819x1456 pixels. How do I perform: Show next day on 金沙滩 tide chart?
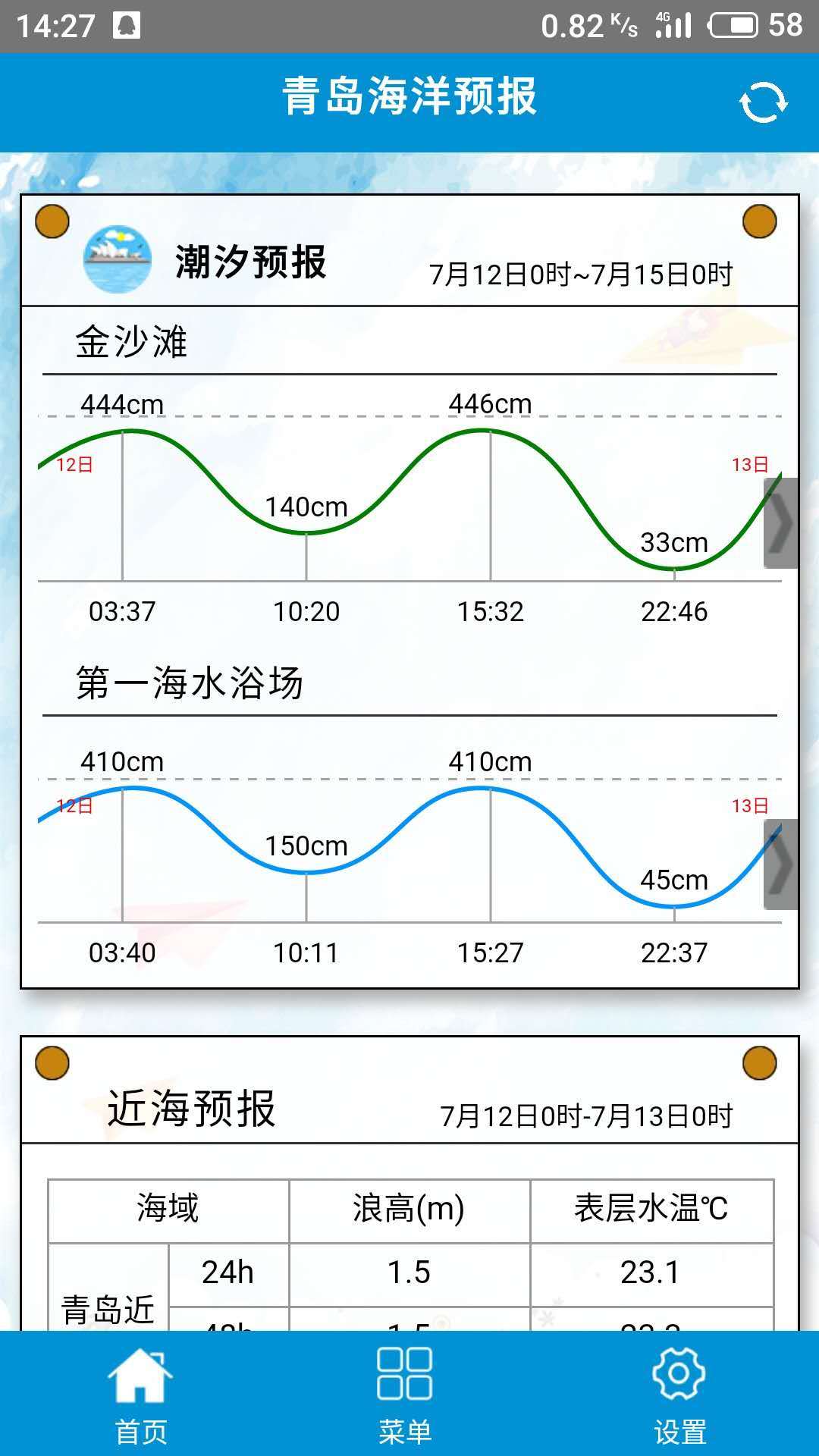pyautogui.click(x=780, y=523)
